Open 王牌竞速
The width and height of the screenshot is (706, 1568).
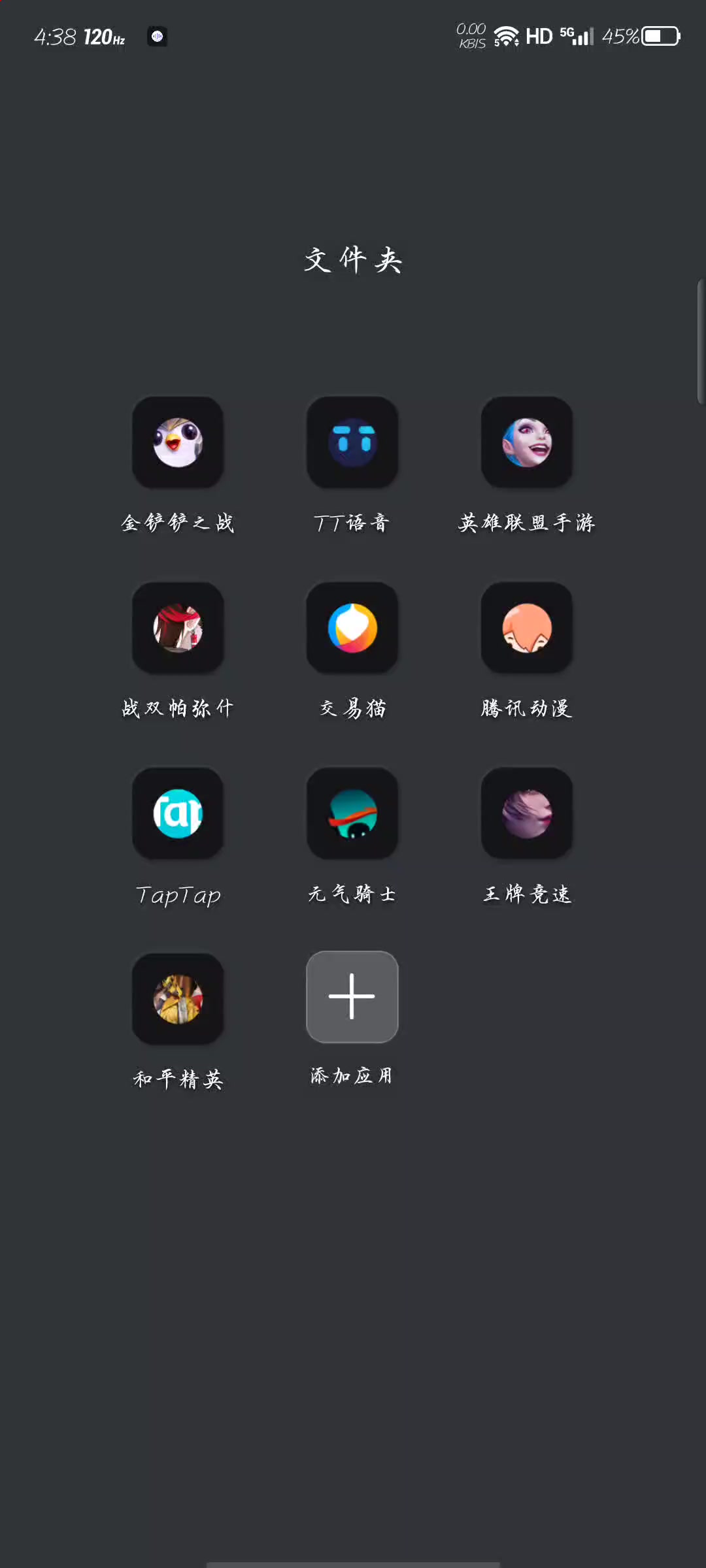527,813
